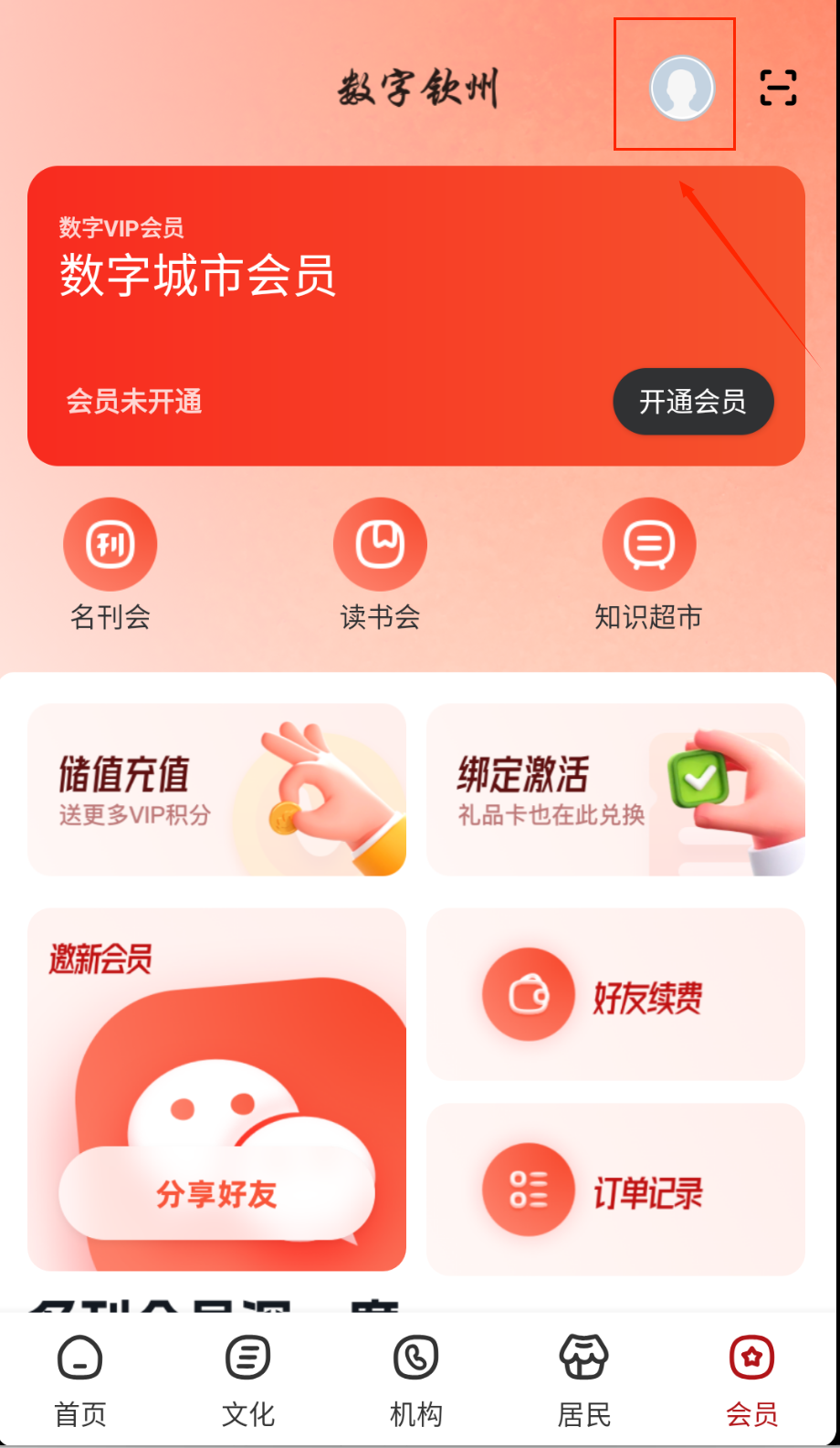Open 名刊会 section
The height and width of the screenshot is (1448, 840).
tap(110, 562)
